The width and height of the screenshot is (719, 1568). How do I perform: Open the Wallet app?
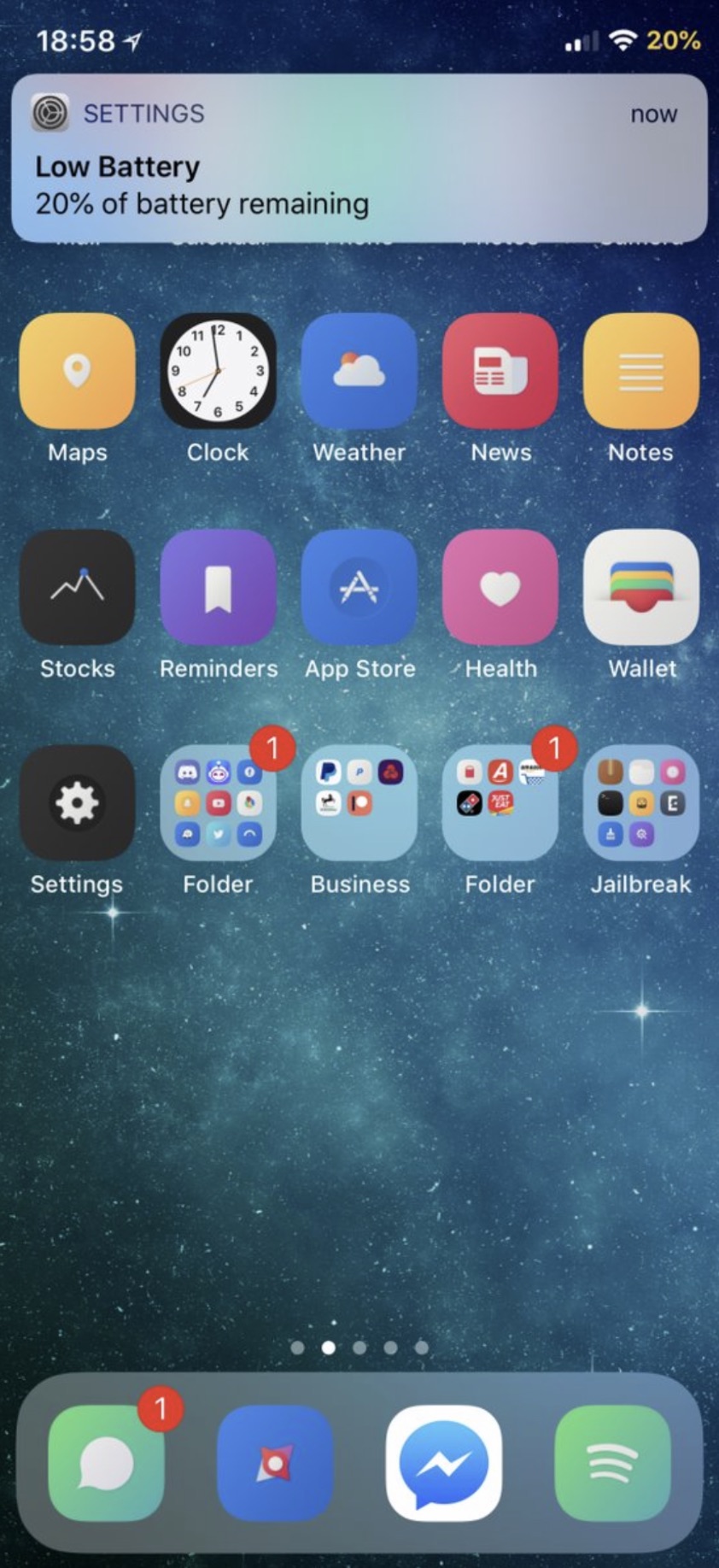pyautogui.click(x=640, y=587)
